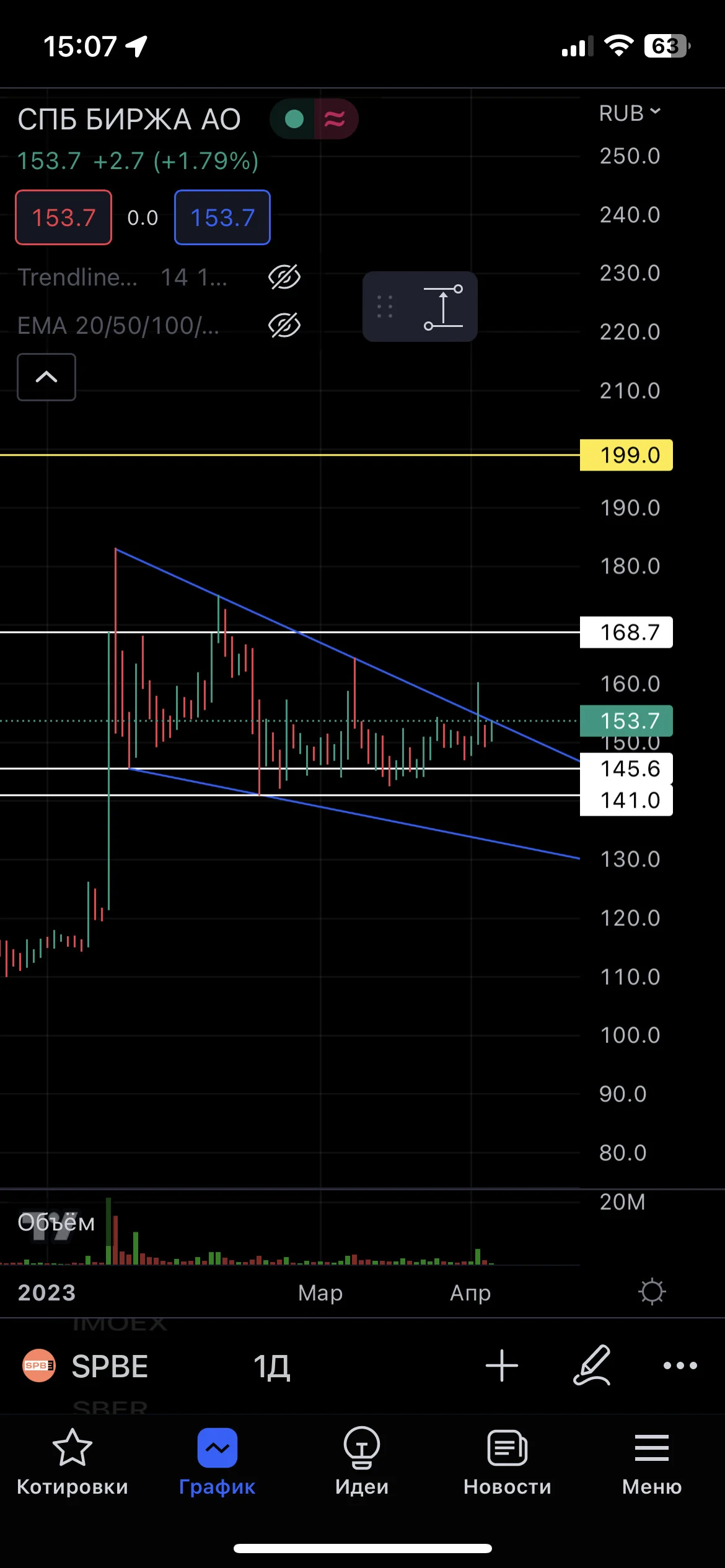Tap the red 153.7 sell price button
The width and height of the screenshot is (725, 1568).
pyautogui.click(x=63, y=217)
